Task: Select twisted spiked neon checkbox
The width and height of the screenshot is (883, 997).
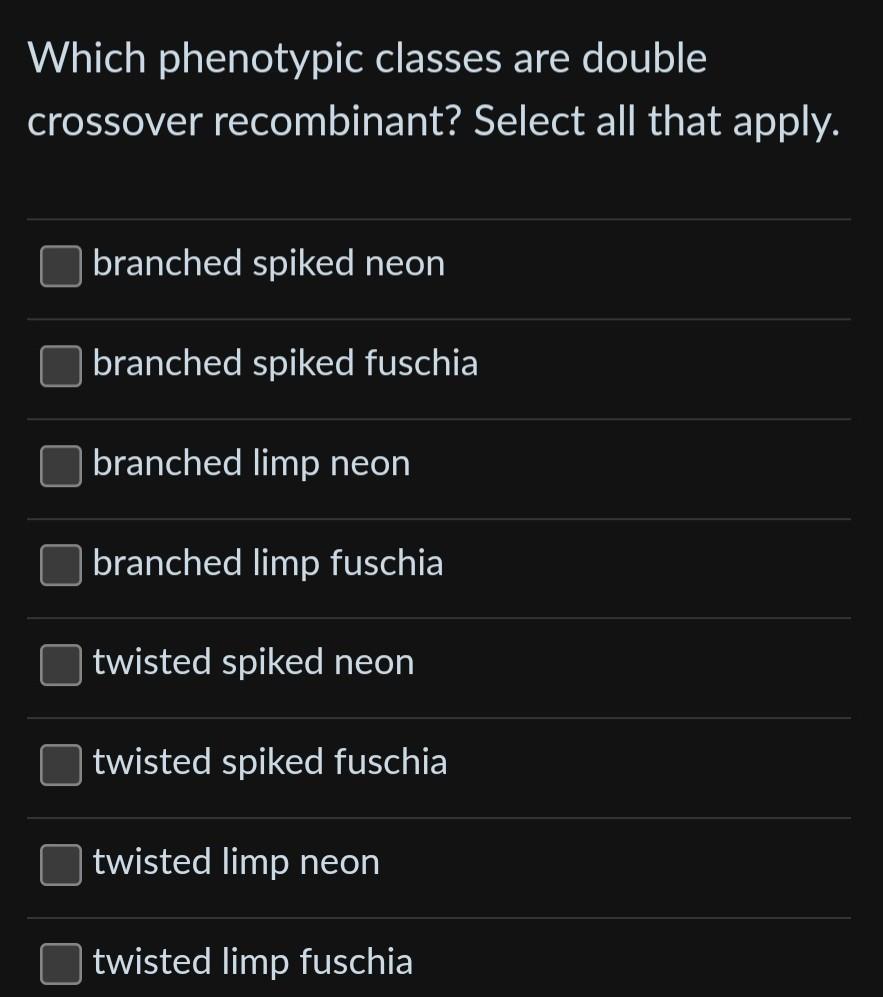Action: point(61,665)
